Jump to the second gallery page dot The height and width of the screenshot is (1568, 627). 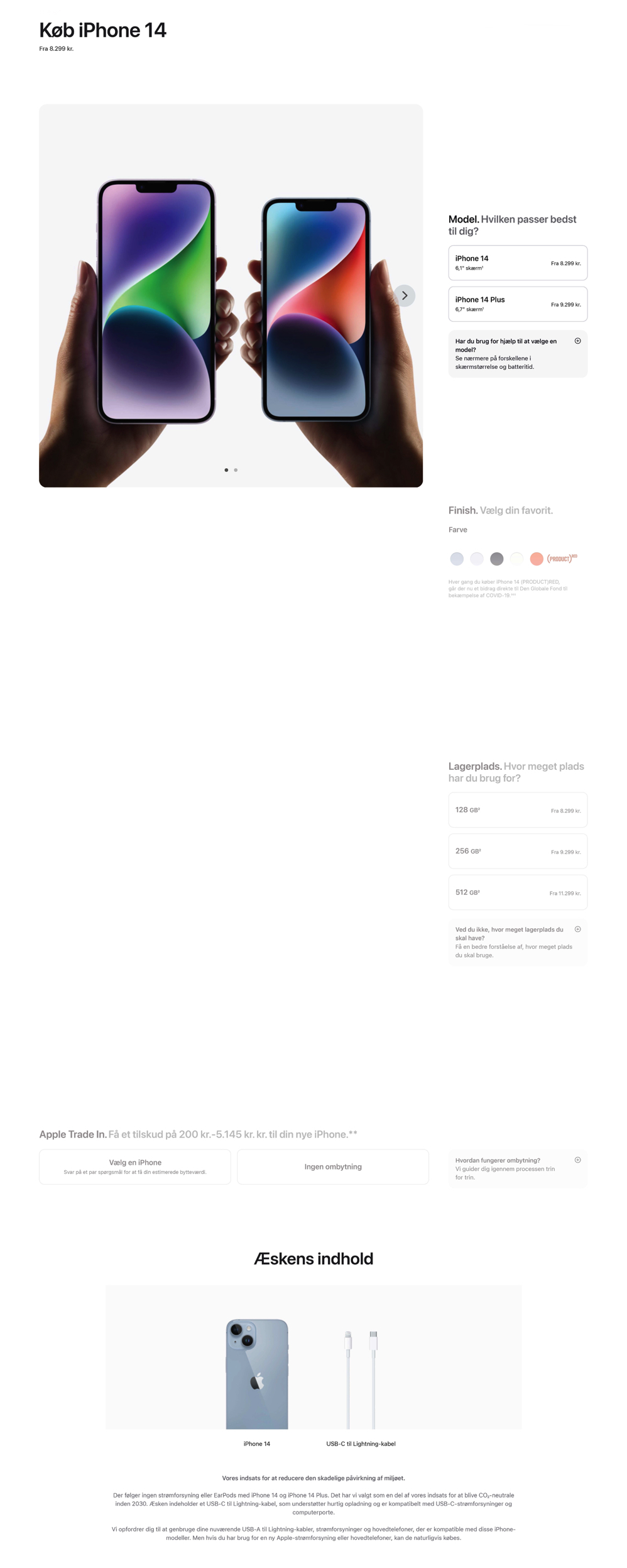[x=236, y=470]
